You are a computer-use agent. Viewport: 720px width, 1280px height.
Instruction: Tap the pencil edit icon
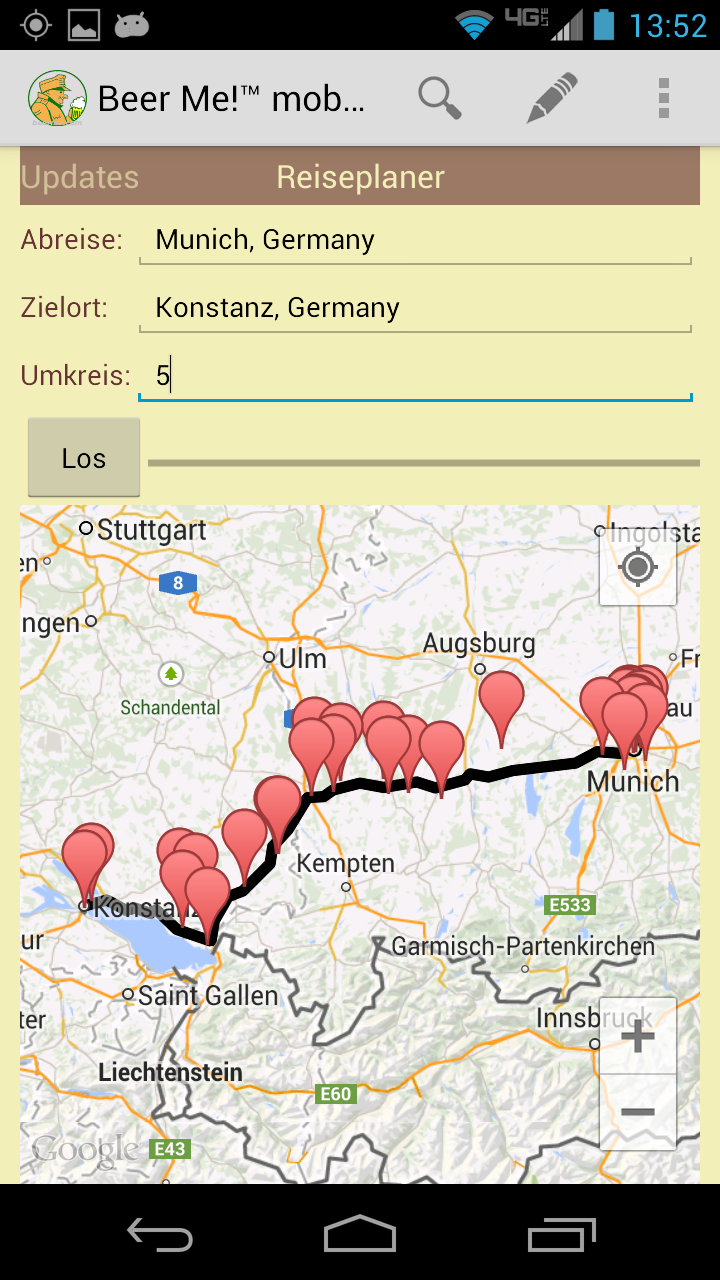(552, 98)
